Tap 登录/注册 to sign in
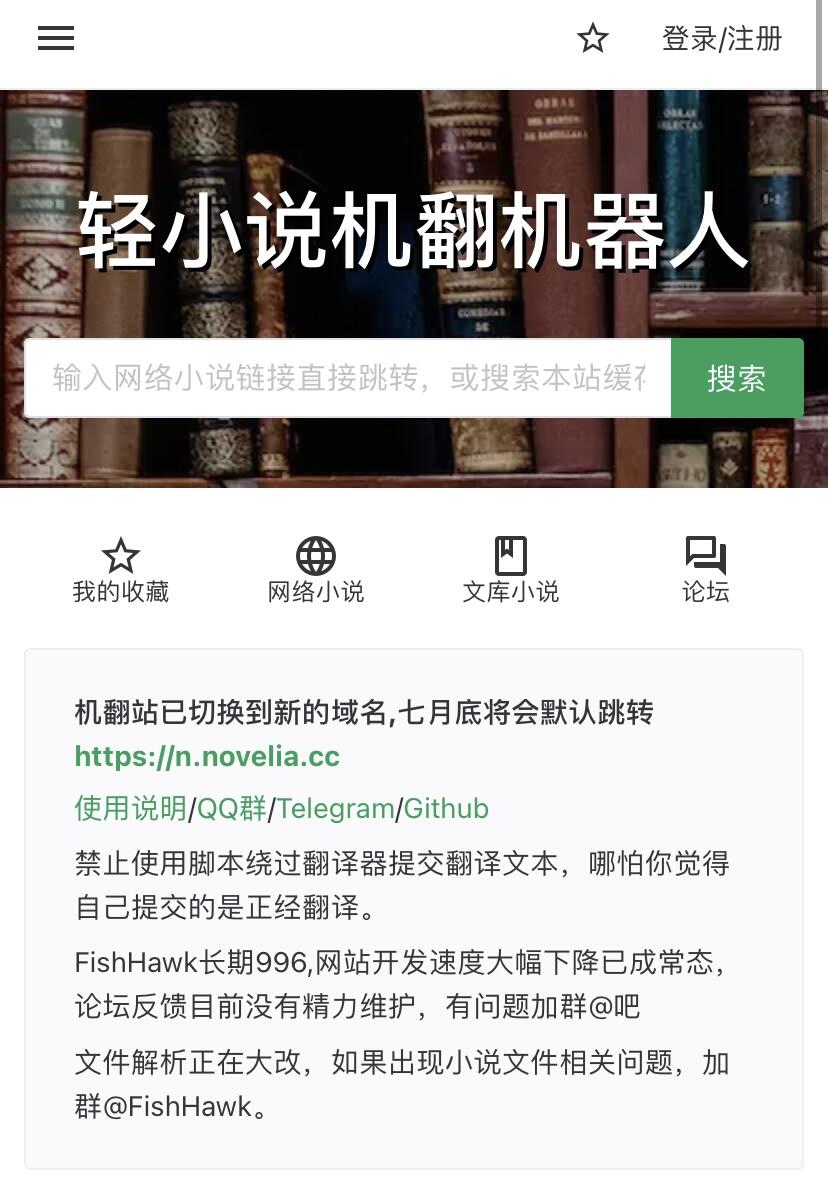This screenshot has width=828, height=1185. coord(722,39)
